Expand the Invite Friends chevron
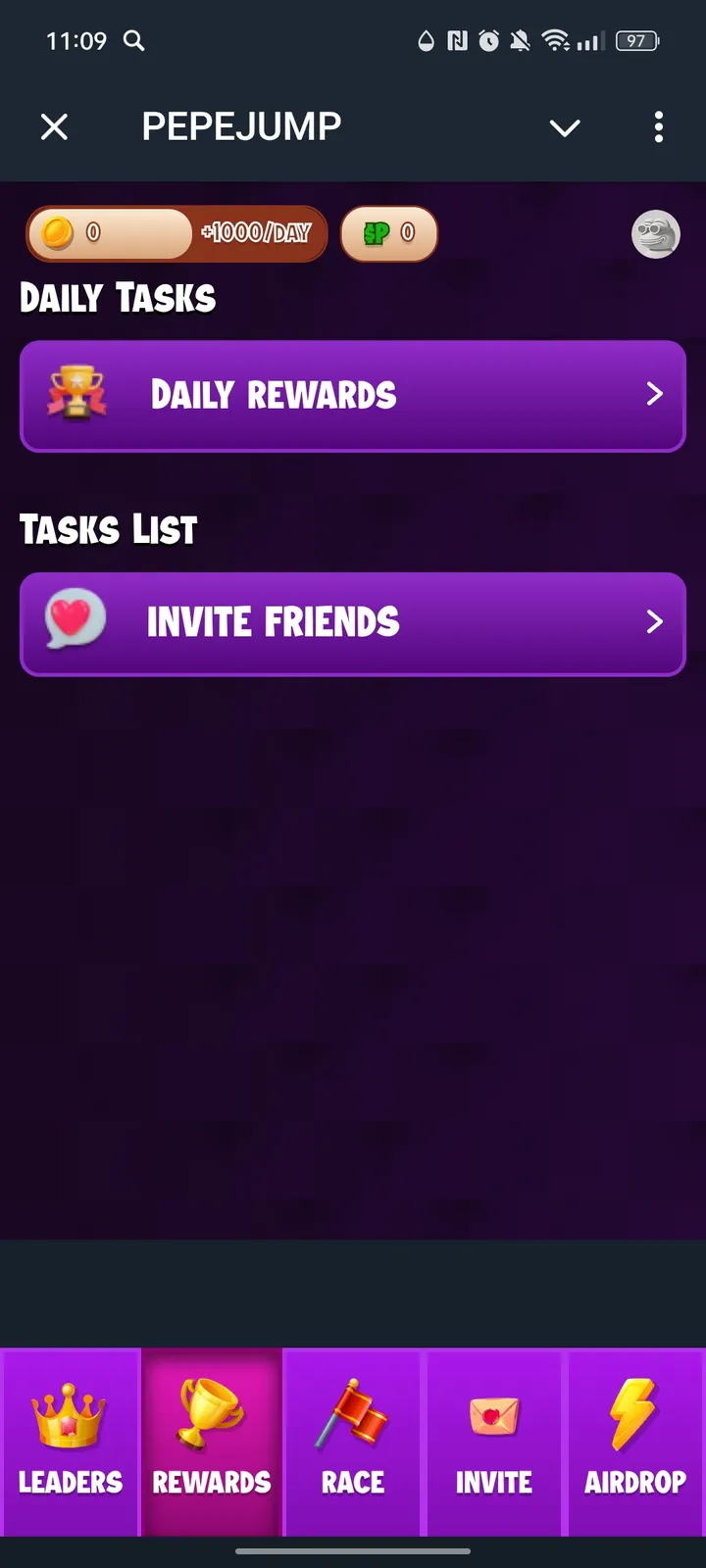The height and width of the screenshot is (1568, 706). click(x=655, y=622)
